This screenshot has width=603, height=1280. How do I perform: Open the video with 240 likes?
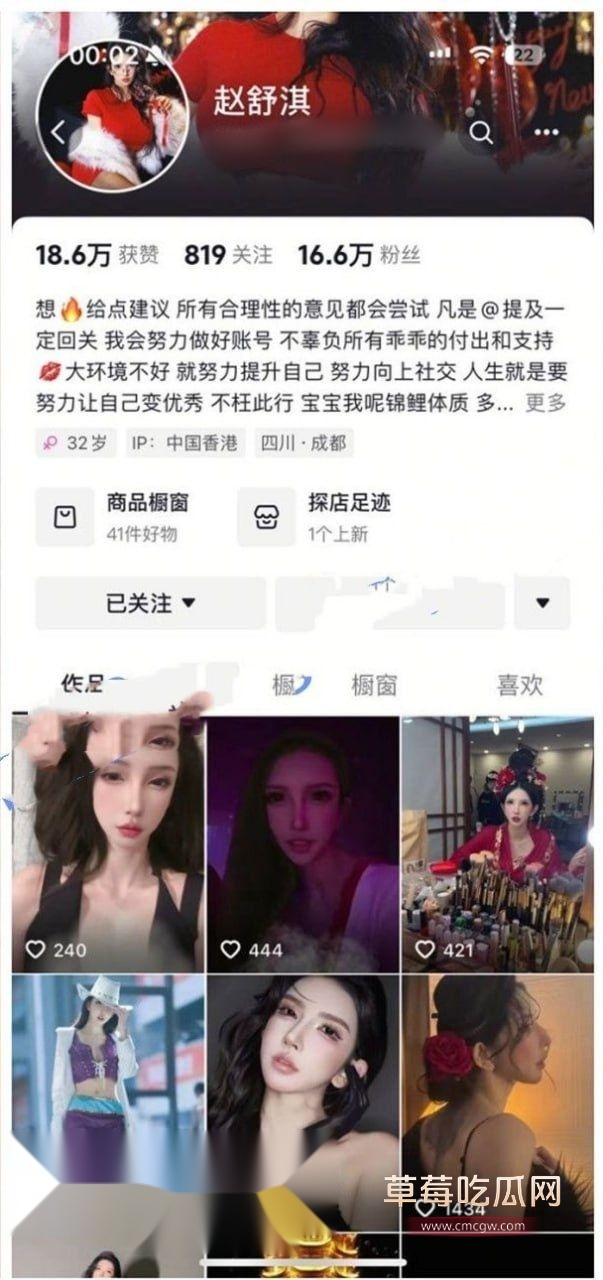[x=108, y=843]
